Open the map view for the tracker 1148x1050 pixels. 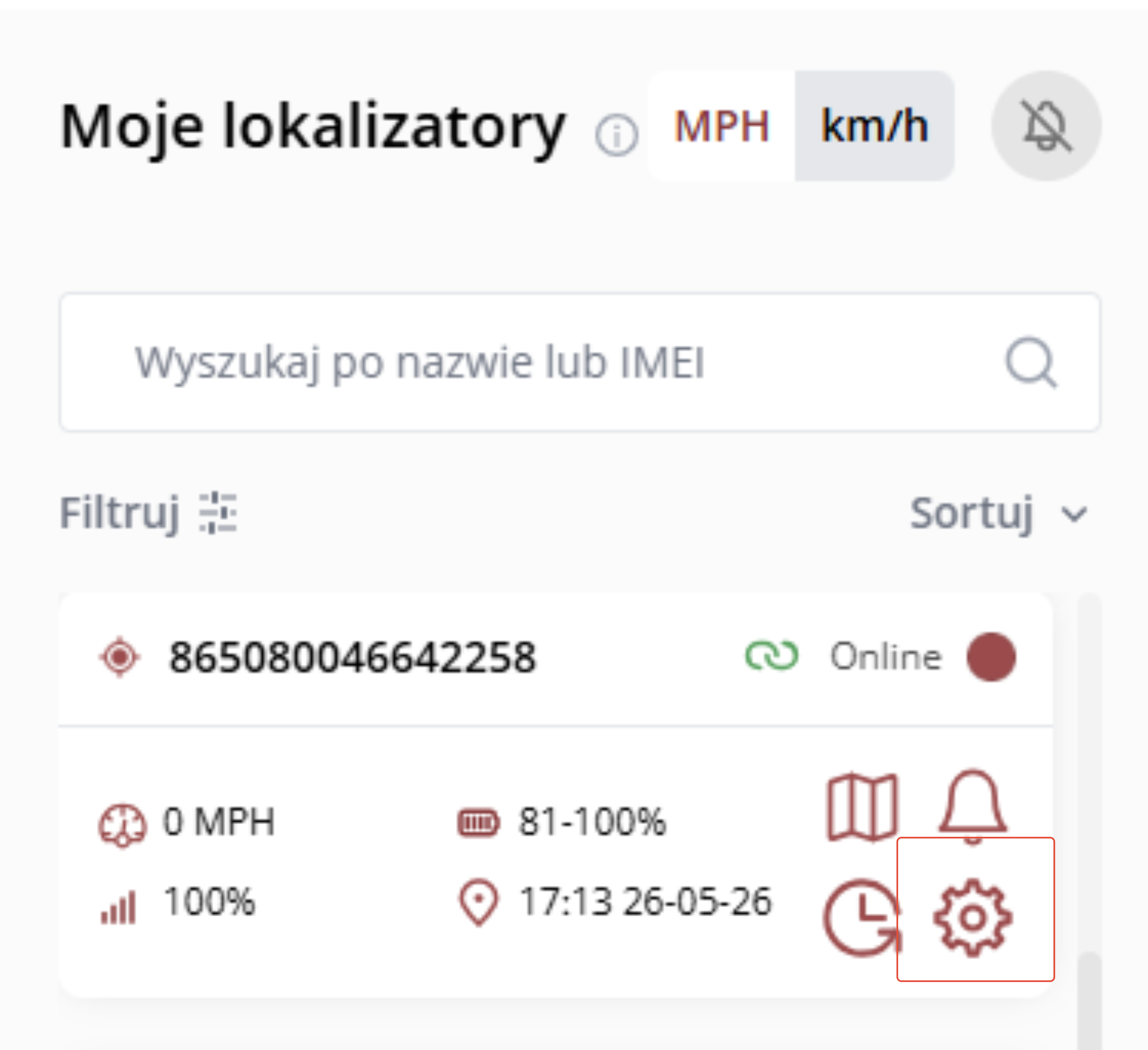[862, 807]
